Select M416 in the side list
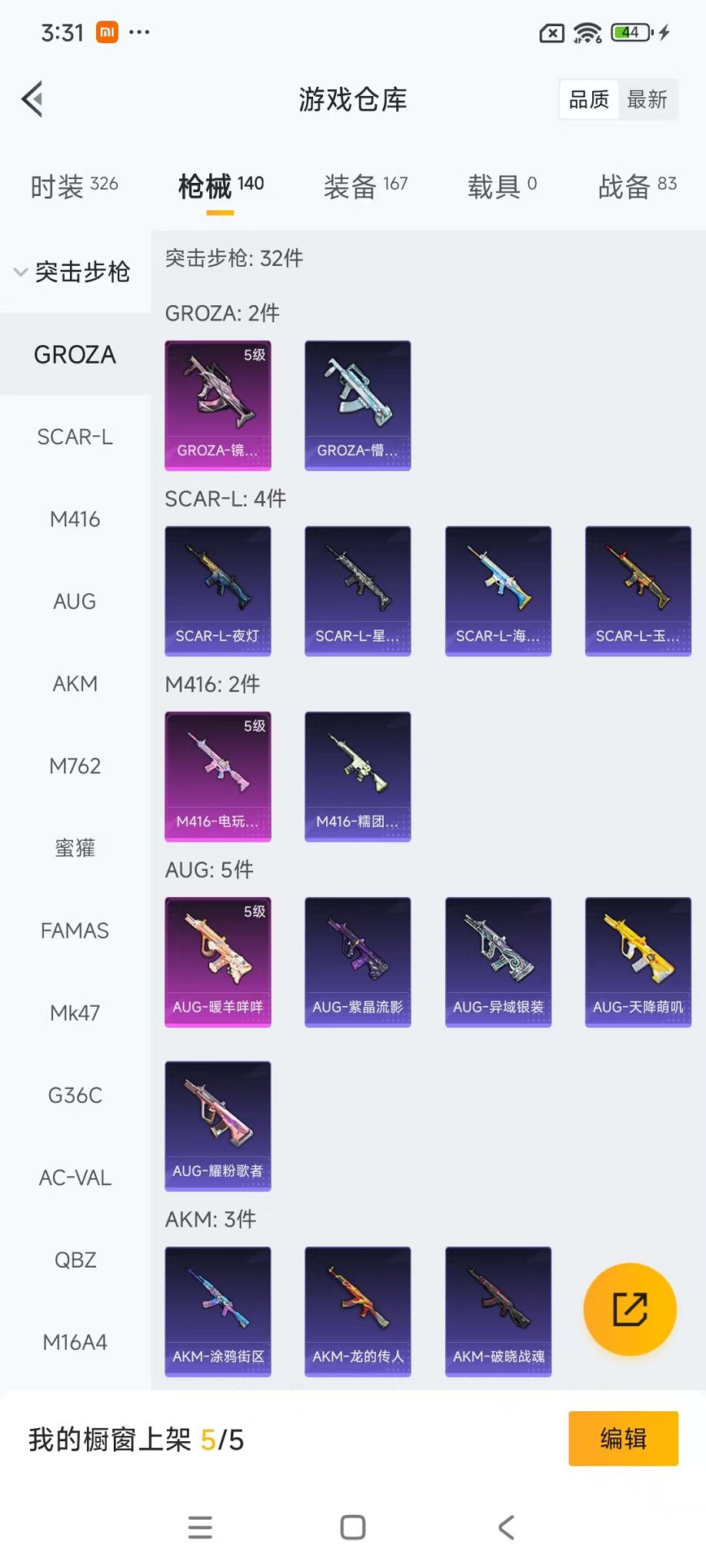 click(75, 519)
